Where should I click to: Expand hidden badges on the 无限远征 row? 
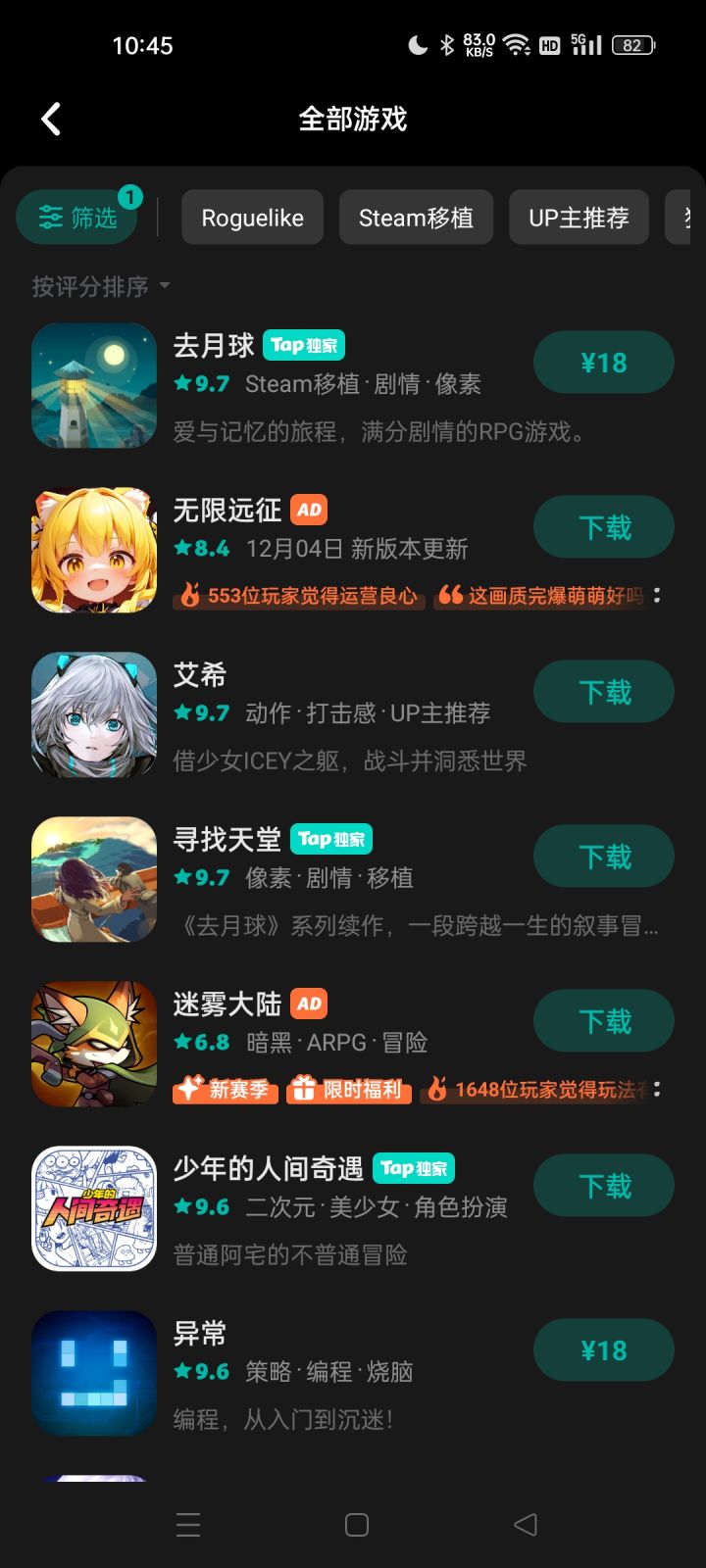(655, 596)
